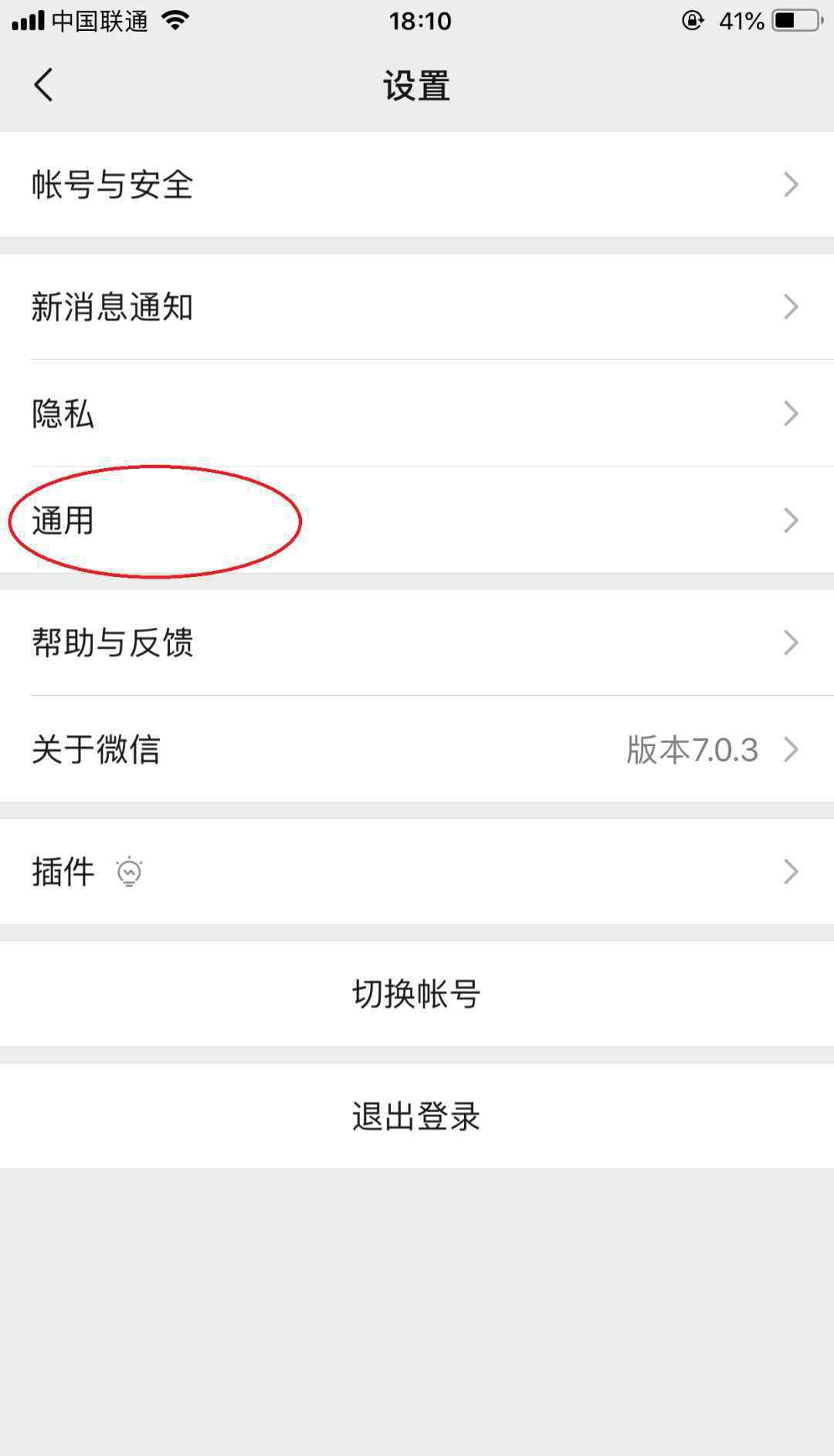Open 新消息通知 settings
834x1456 pixels.
[x=417, y=307]
